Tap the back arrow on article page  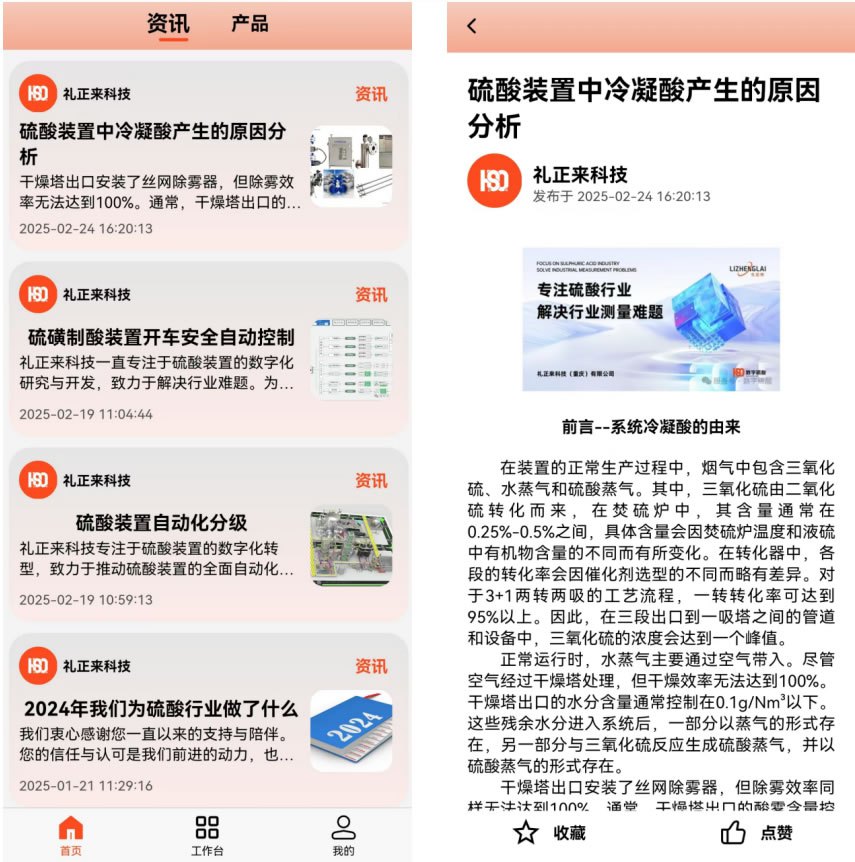[x=472, y=27]
